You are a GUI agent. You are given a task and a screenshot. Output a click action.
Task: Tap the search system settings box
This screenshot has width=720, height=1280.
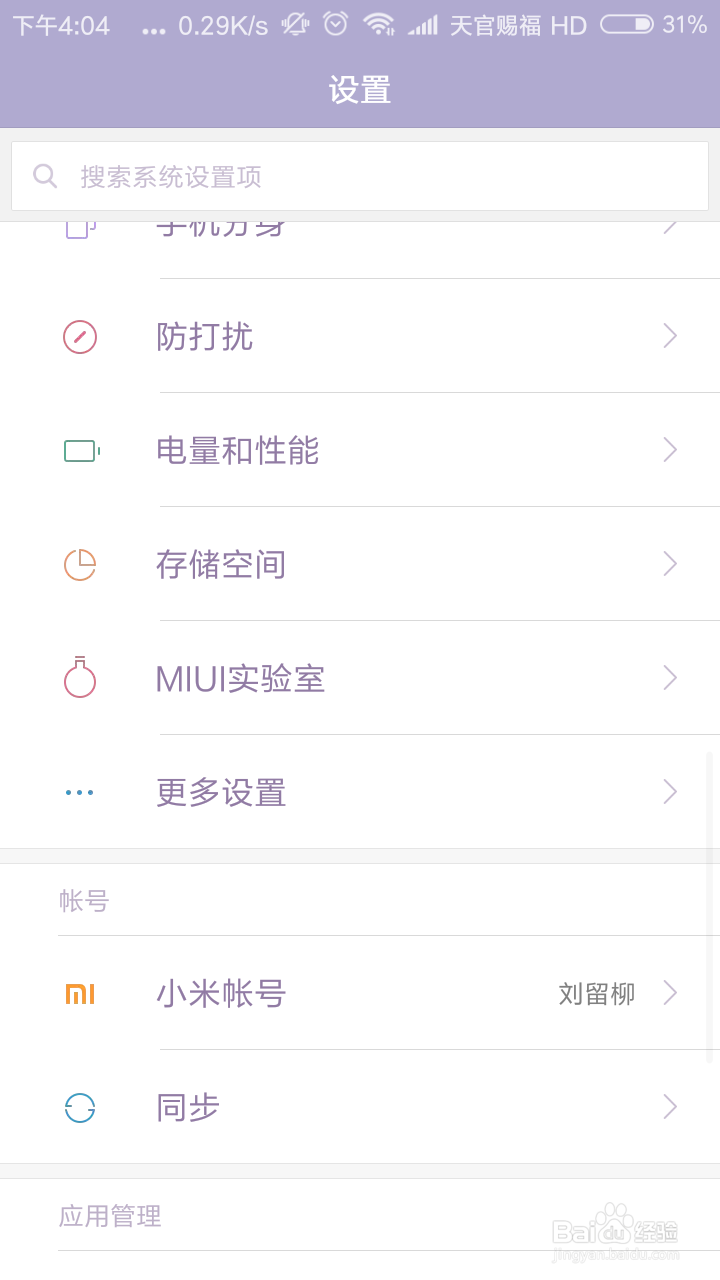click(x=360, y=176)
